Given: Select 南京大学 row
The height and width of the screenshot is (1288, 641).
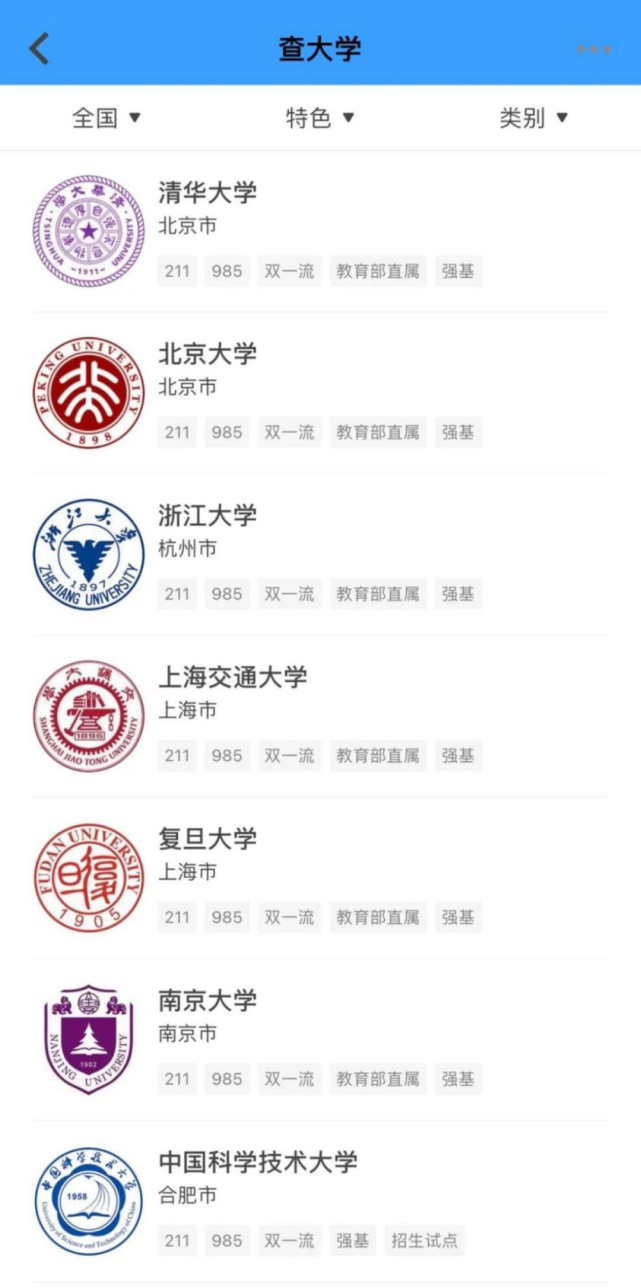Looking at the screenshot, I should tap(320, 1040).
